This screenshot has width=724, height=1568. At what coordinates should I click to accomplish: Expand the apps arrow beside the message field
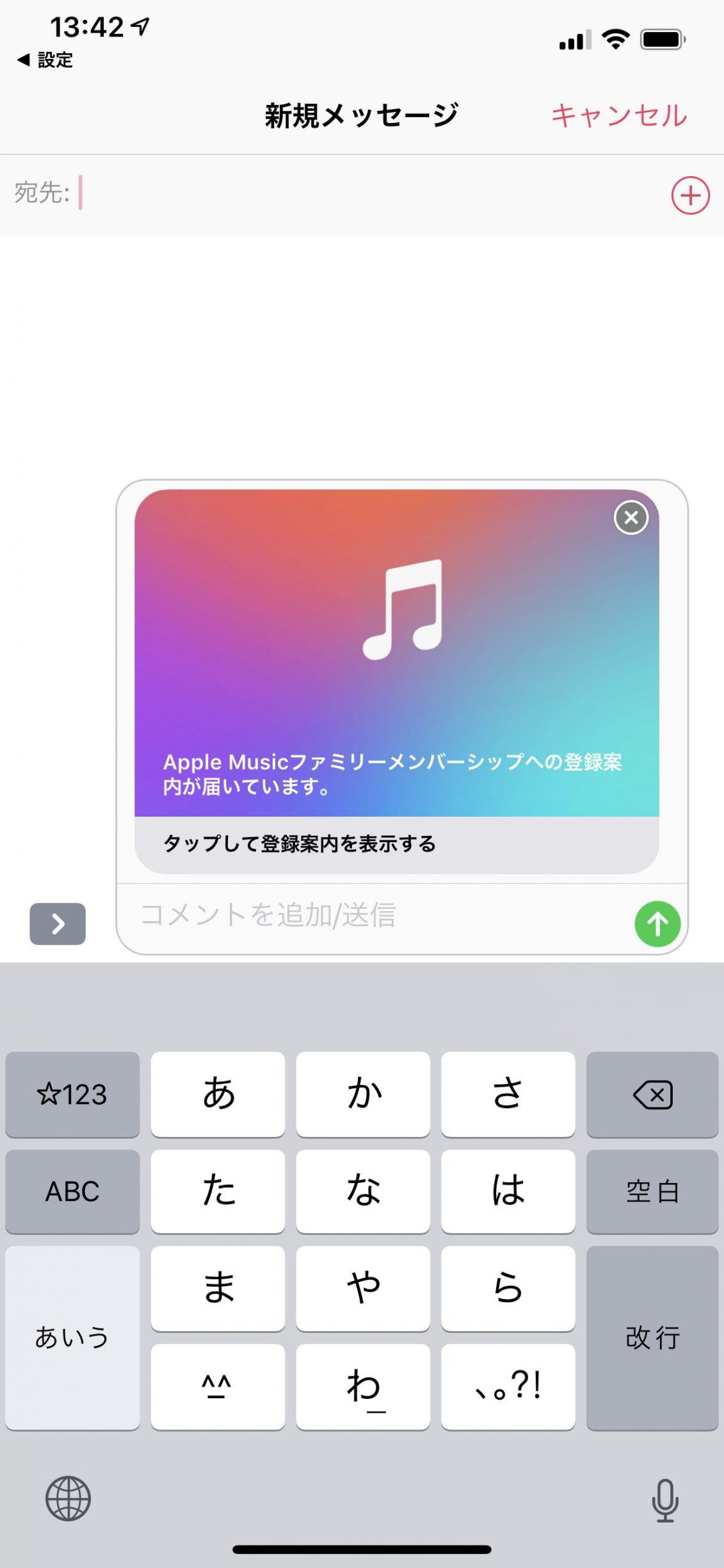pos(58,924)
